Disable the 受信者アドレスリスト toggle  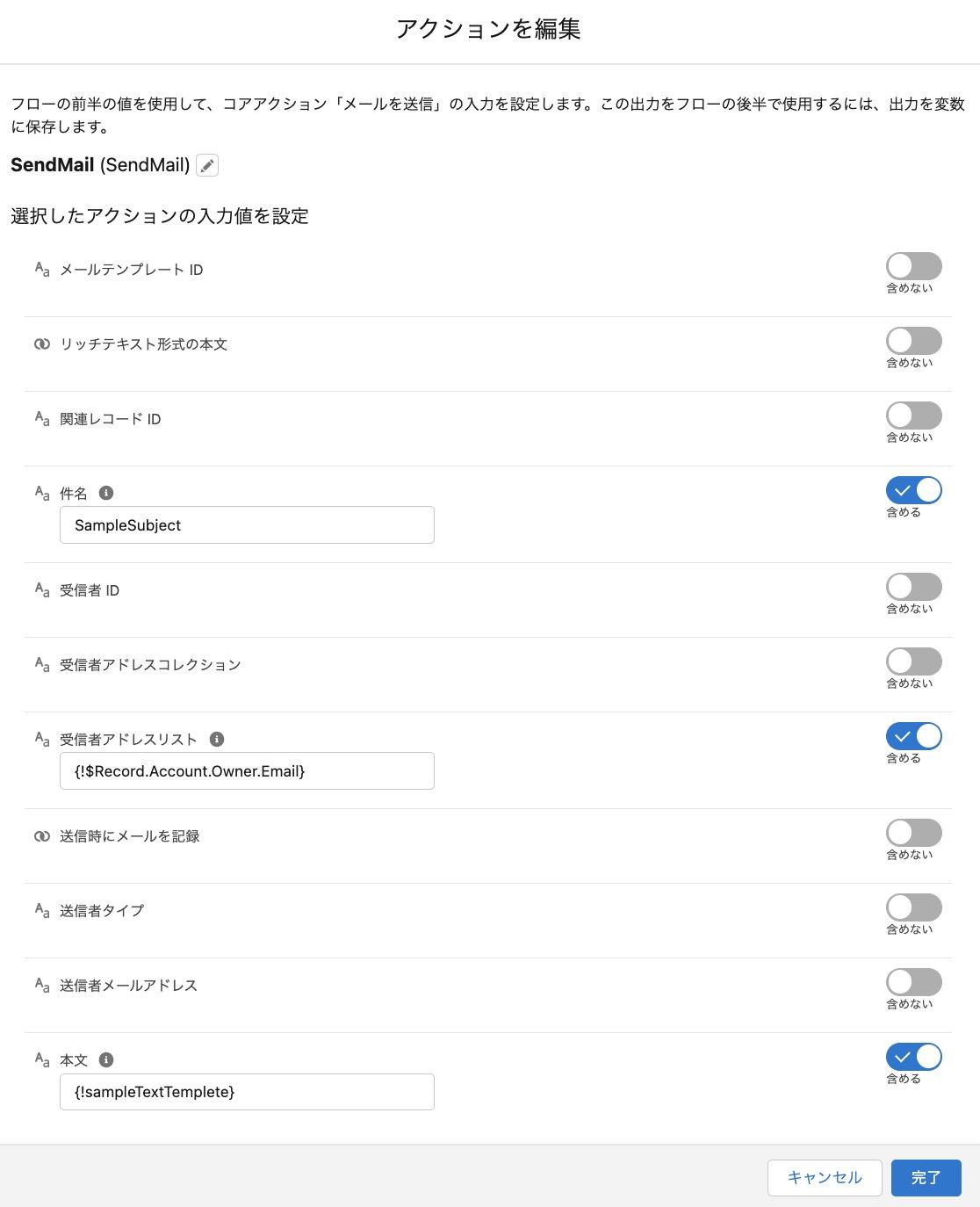click(x=913, y=736)
